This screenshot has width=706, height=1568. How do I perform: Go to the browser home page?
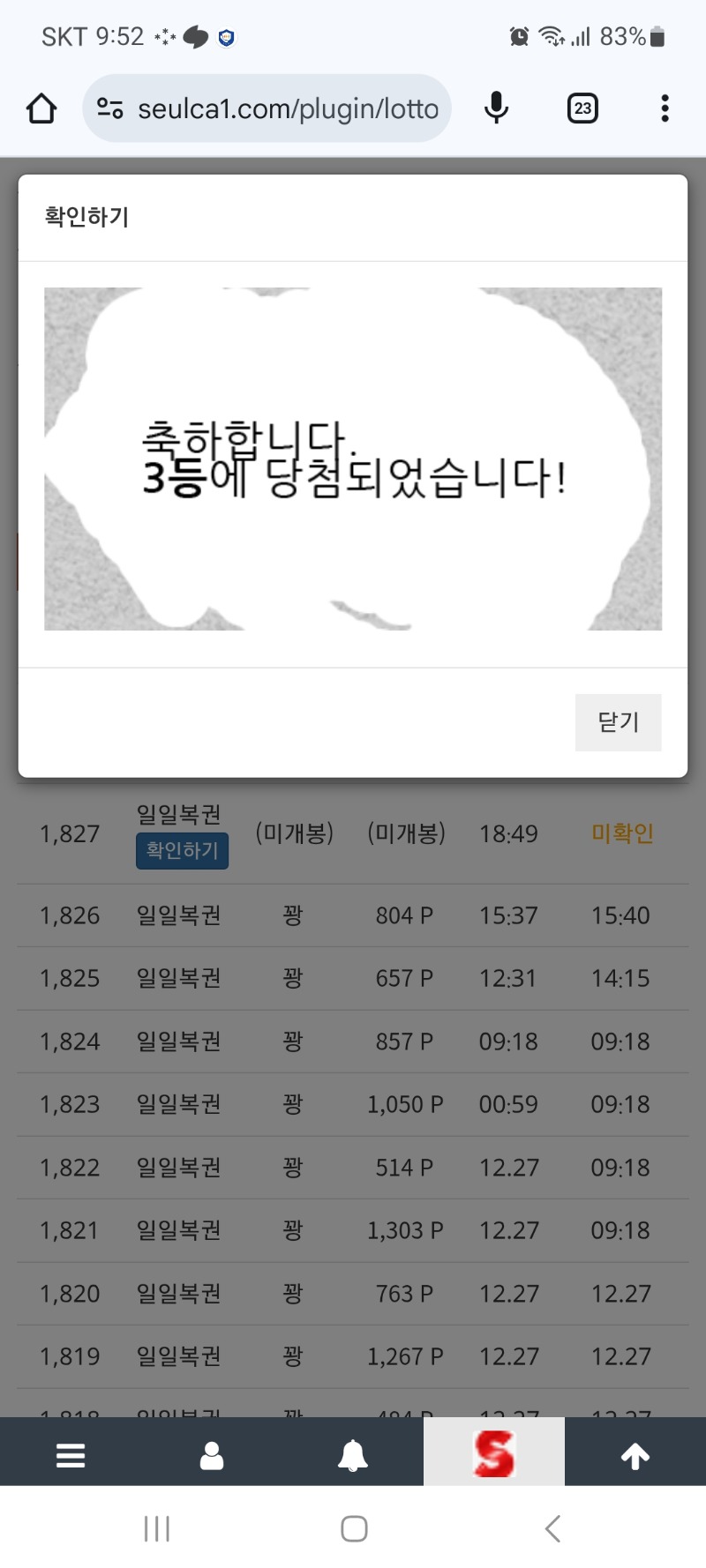41,108
